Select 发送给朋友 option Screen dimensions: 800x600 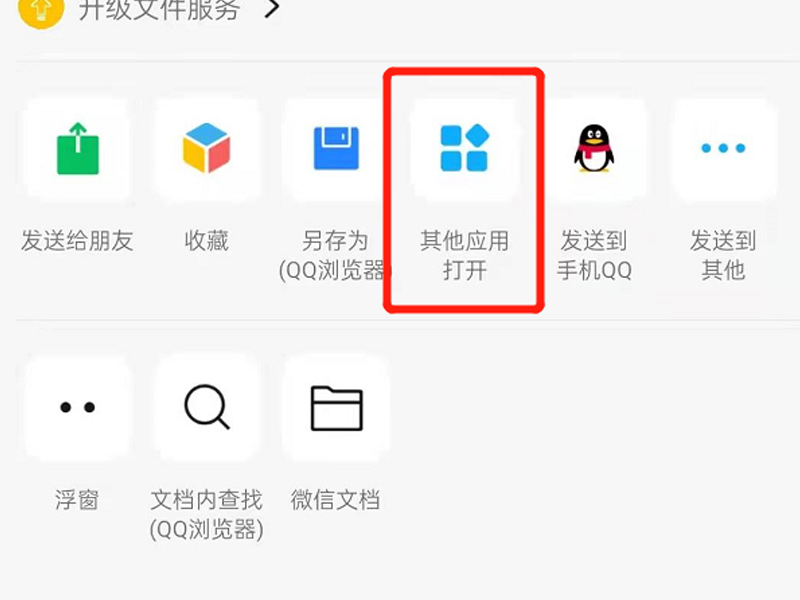click(78, 149)
